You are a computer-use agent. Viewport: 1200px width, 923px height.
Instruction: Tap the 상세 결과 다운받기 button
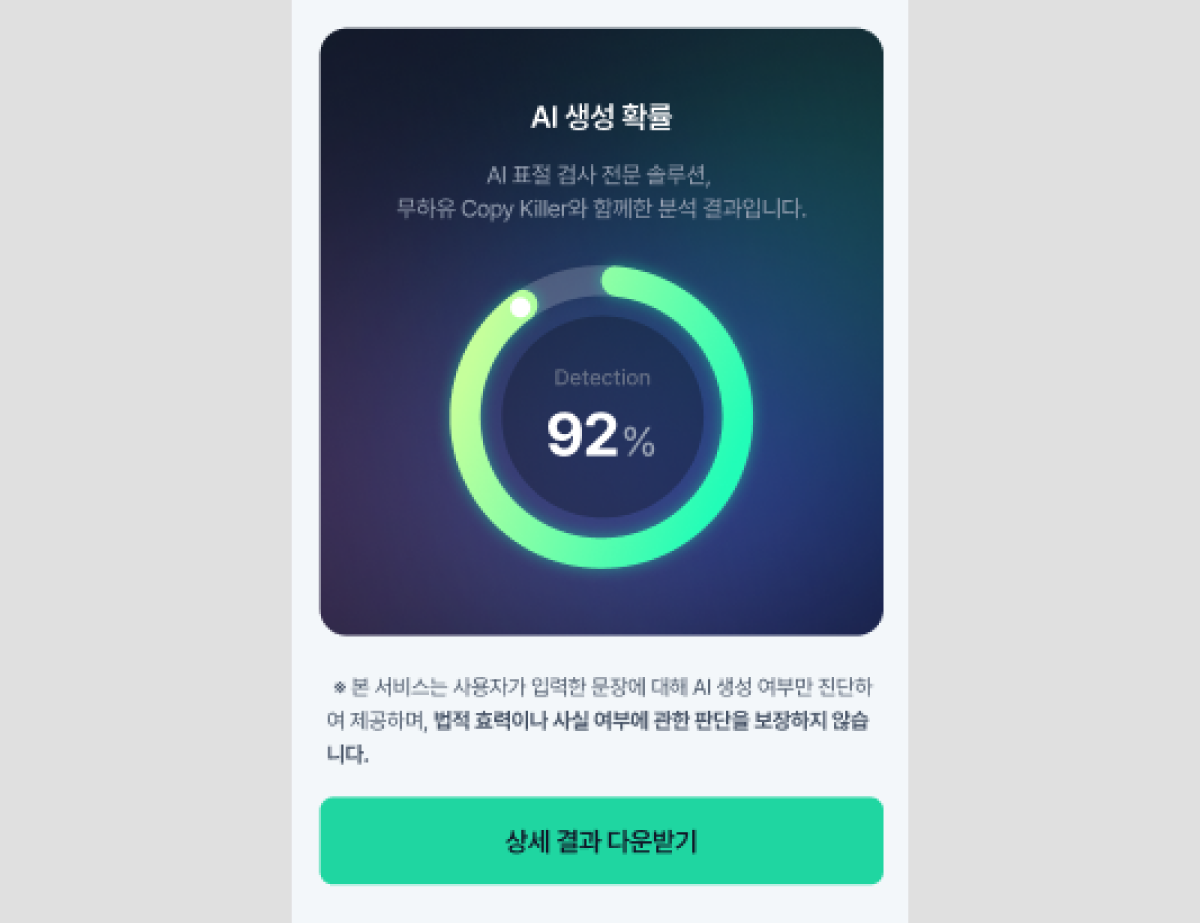[x=601, y=840]
